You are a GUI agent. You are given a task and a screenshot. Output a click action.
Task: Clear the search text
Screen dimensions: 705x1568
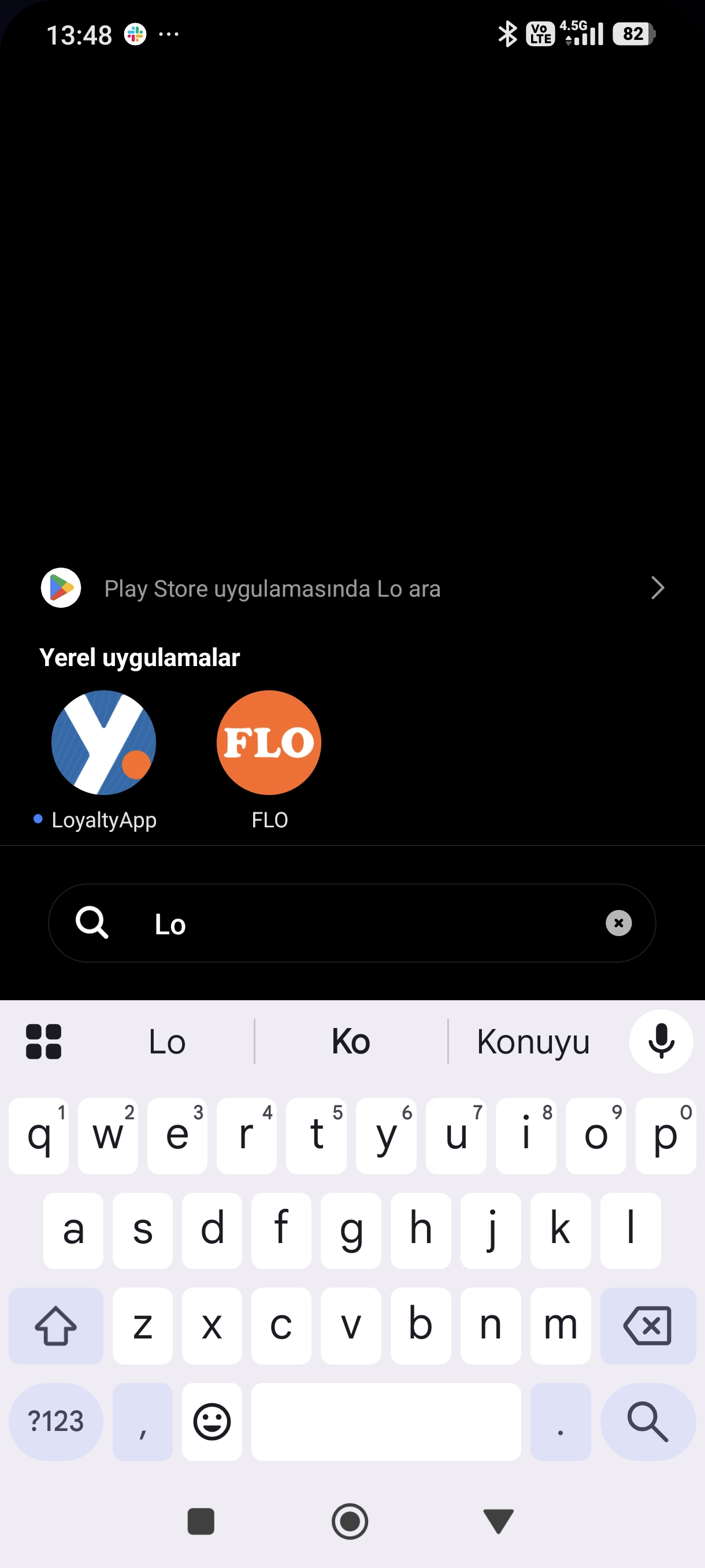point(618,923)
